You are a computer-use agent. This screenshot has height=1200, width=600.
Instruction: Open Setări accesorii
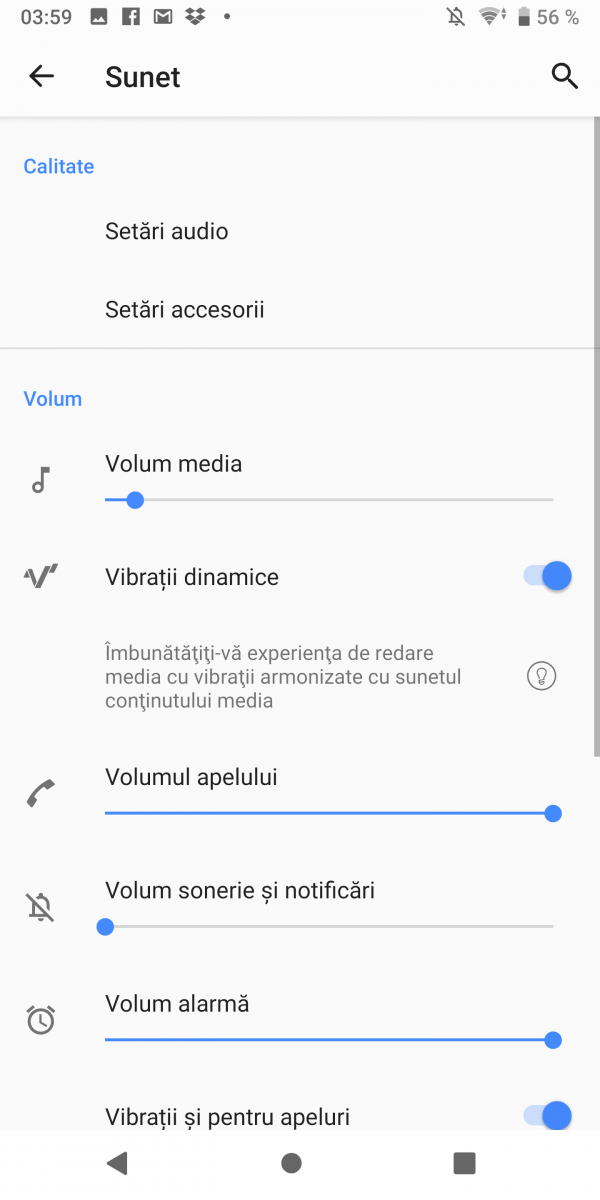coord(300,309)
